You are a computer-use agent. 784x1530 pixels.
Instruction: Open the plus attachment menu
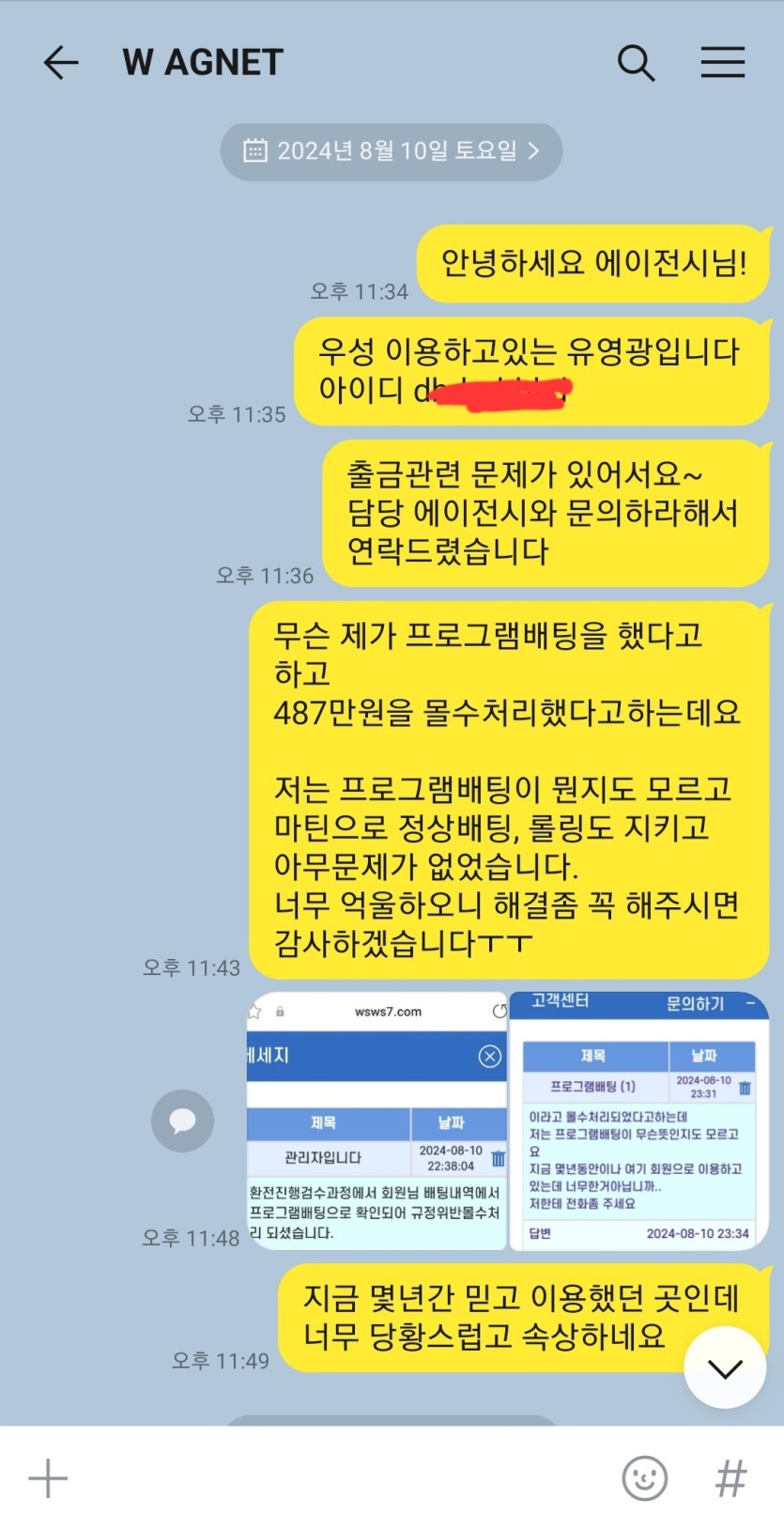pyautogui.click(x=48, y=1478)
